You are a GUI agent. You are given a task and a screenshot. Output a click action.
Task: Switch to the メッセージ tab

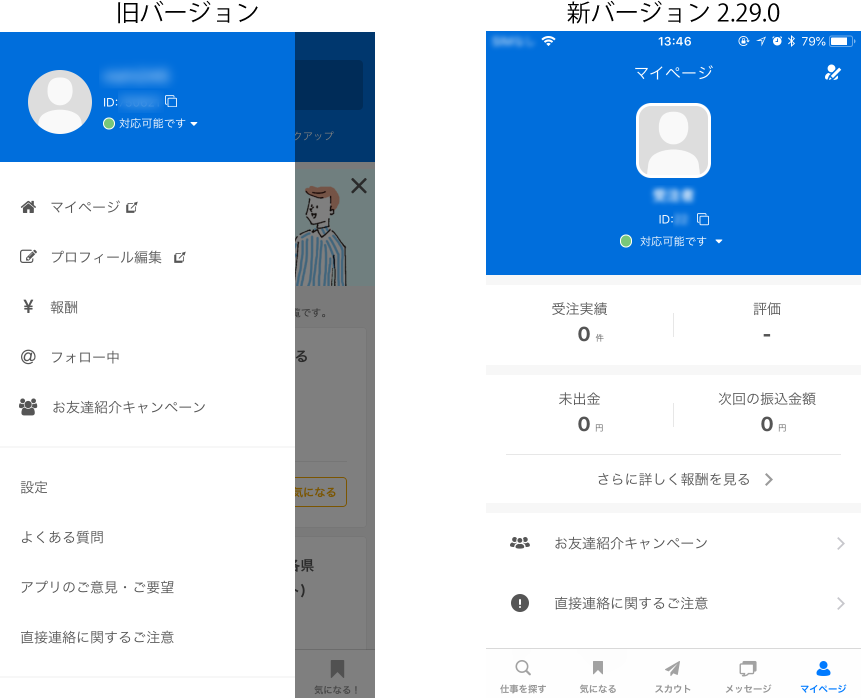click(748, 676)
